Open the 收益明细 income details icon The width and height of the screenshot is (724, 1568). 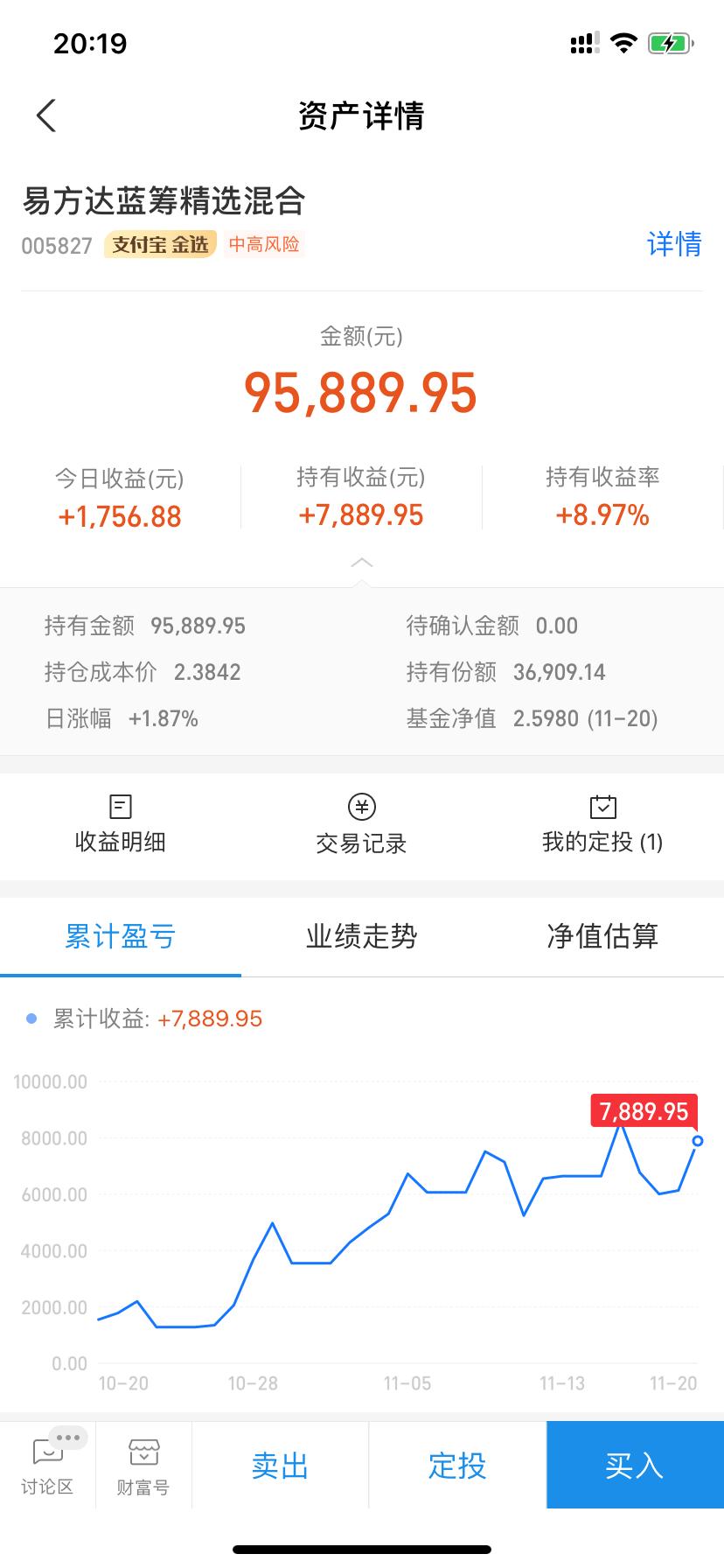(x=121, y=821)
